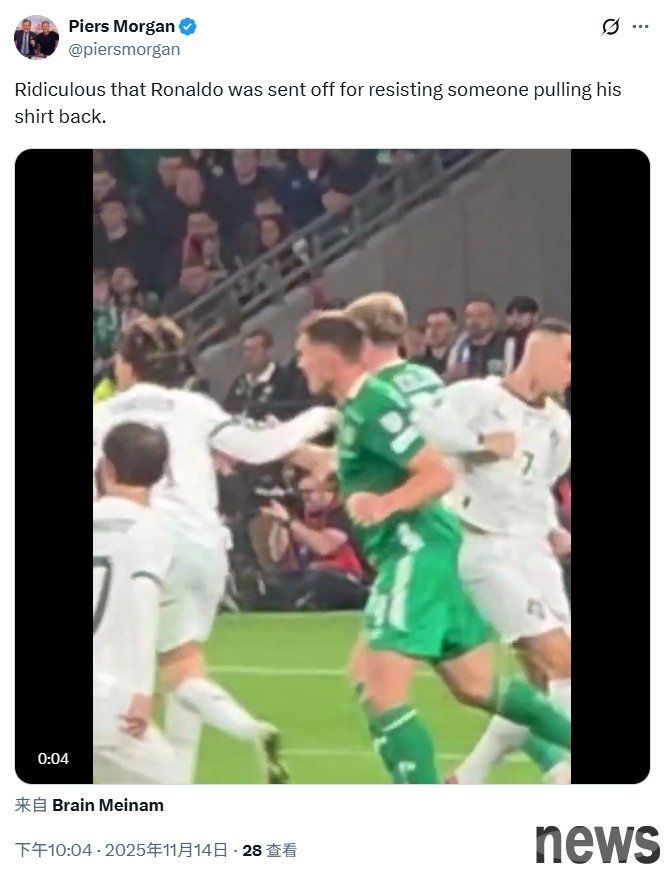668x869 pixels.
Task: Play the Ronaldo video clip
Action: tap(332, 466)
